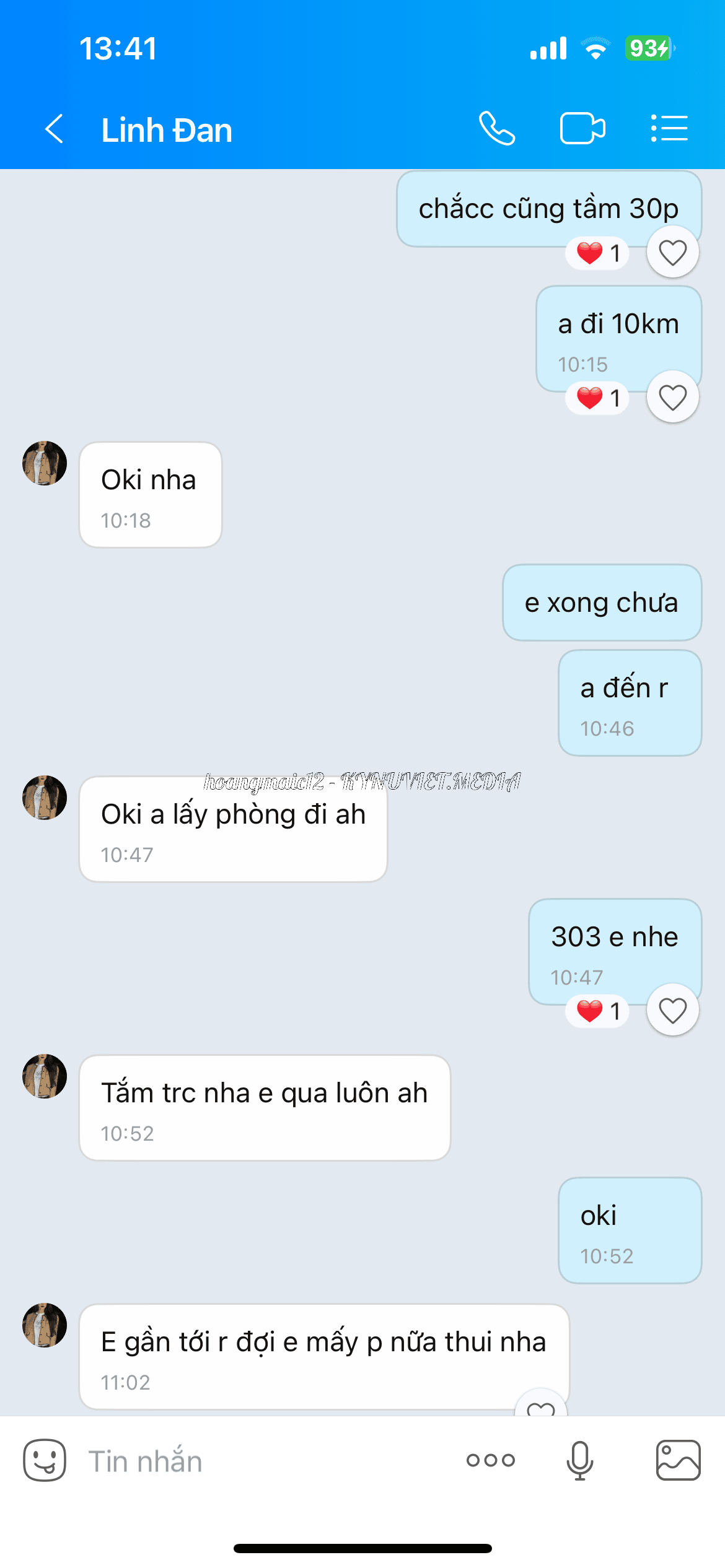Go back from Linh Đan chat

(55, 129)
